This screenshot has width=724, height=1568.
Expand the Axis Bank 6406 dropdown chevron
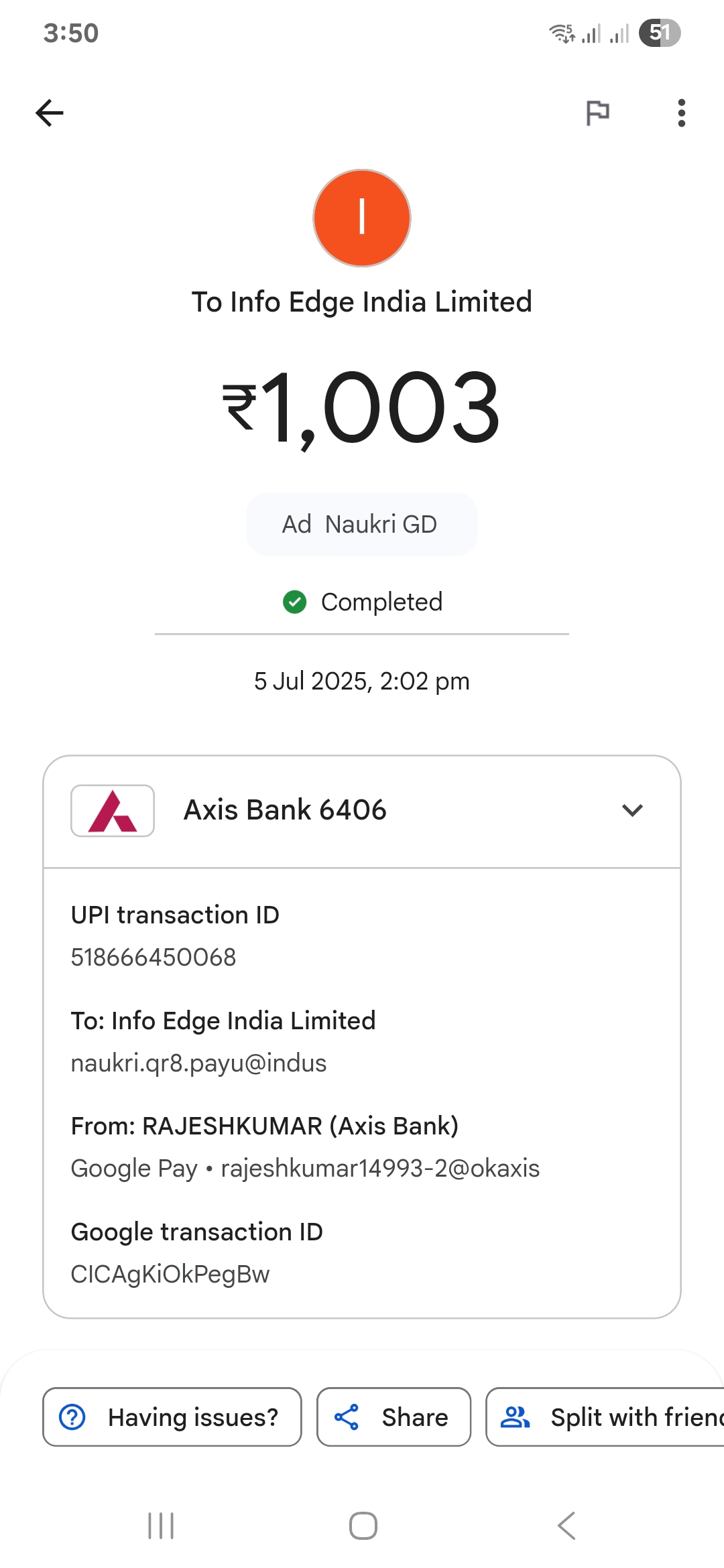point(632,811)
